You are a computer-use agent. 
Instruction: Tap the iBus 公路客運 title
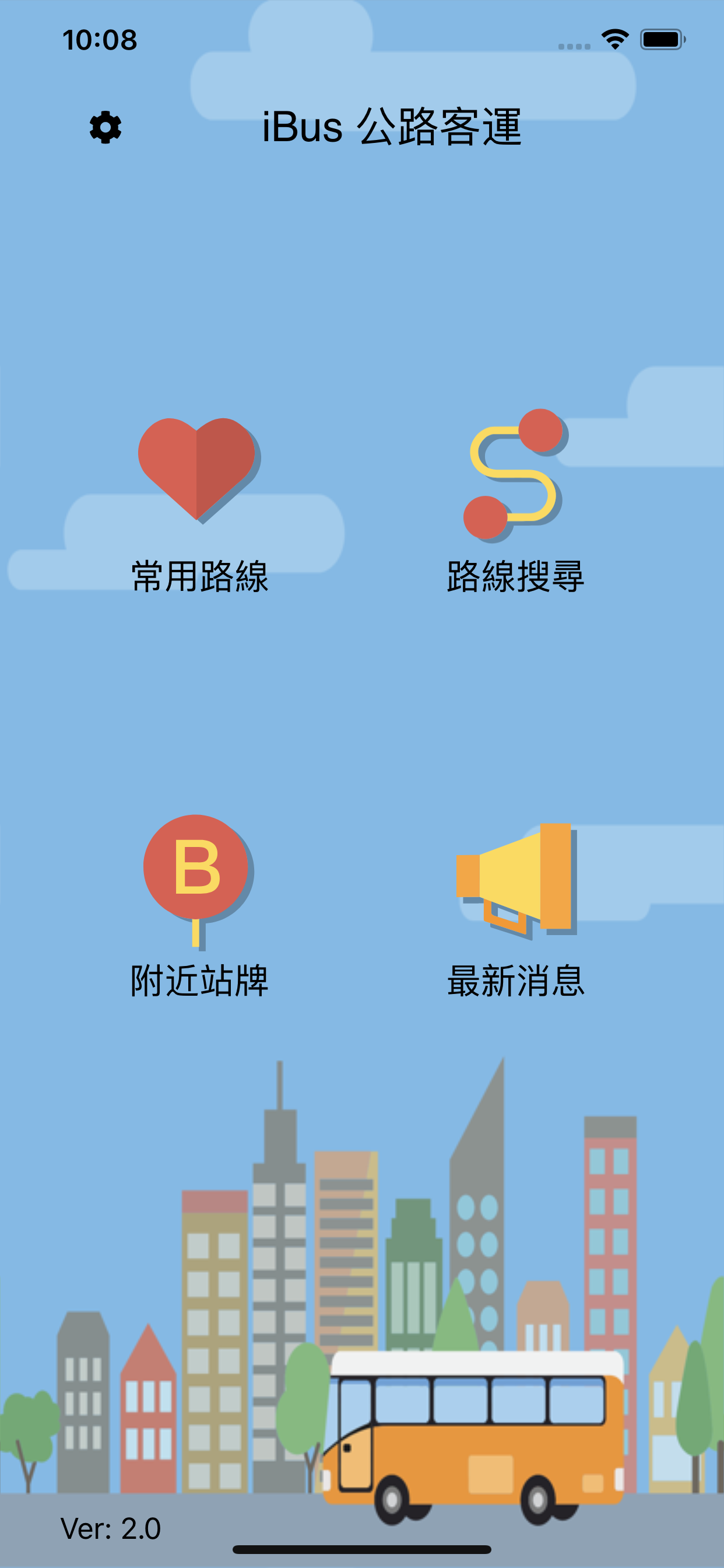[393, 128]
